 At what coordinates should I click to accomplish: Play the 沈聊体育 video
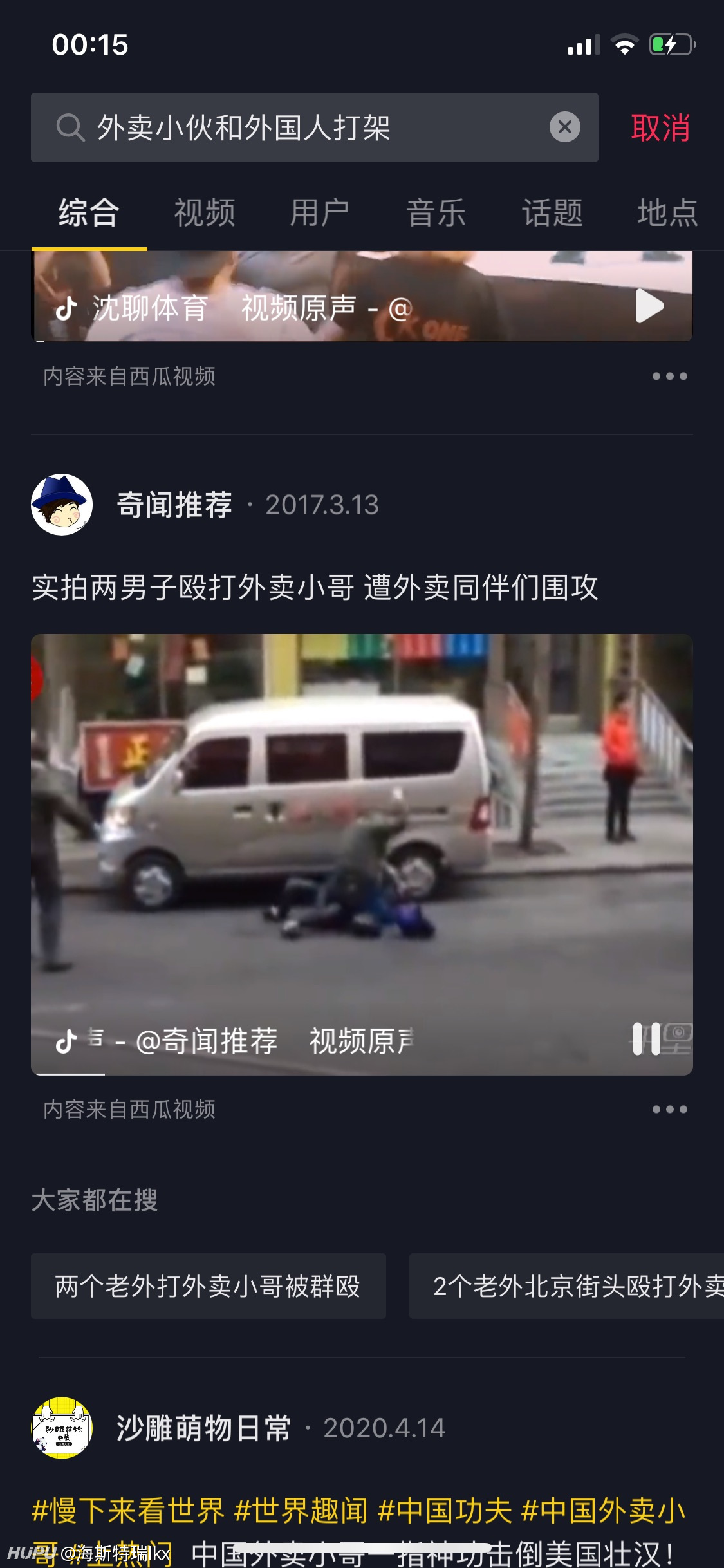tap(649, 306)
